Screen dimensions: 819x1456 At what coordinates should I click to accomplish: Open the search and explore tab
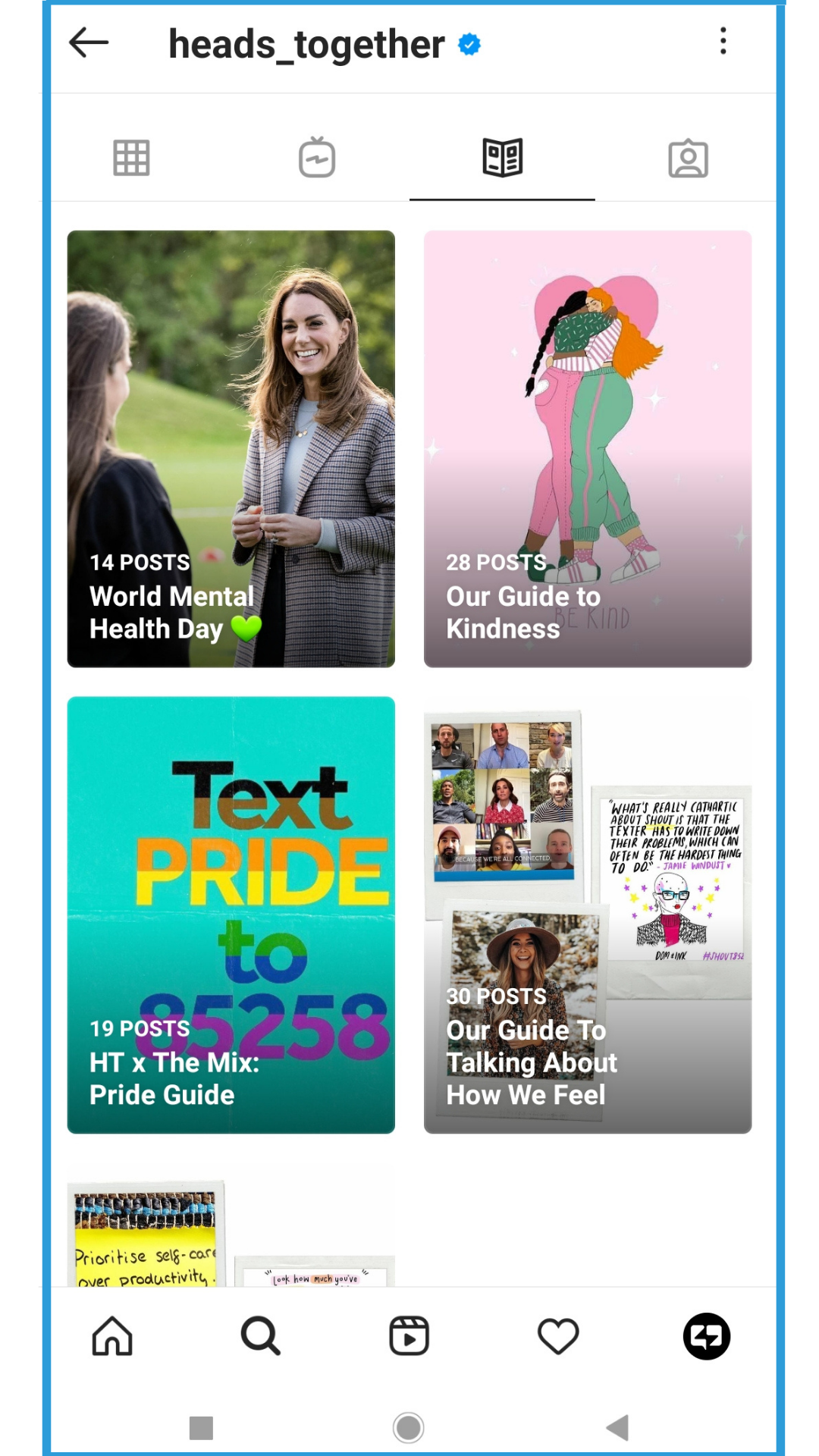260,1336
